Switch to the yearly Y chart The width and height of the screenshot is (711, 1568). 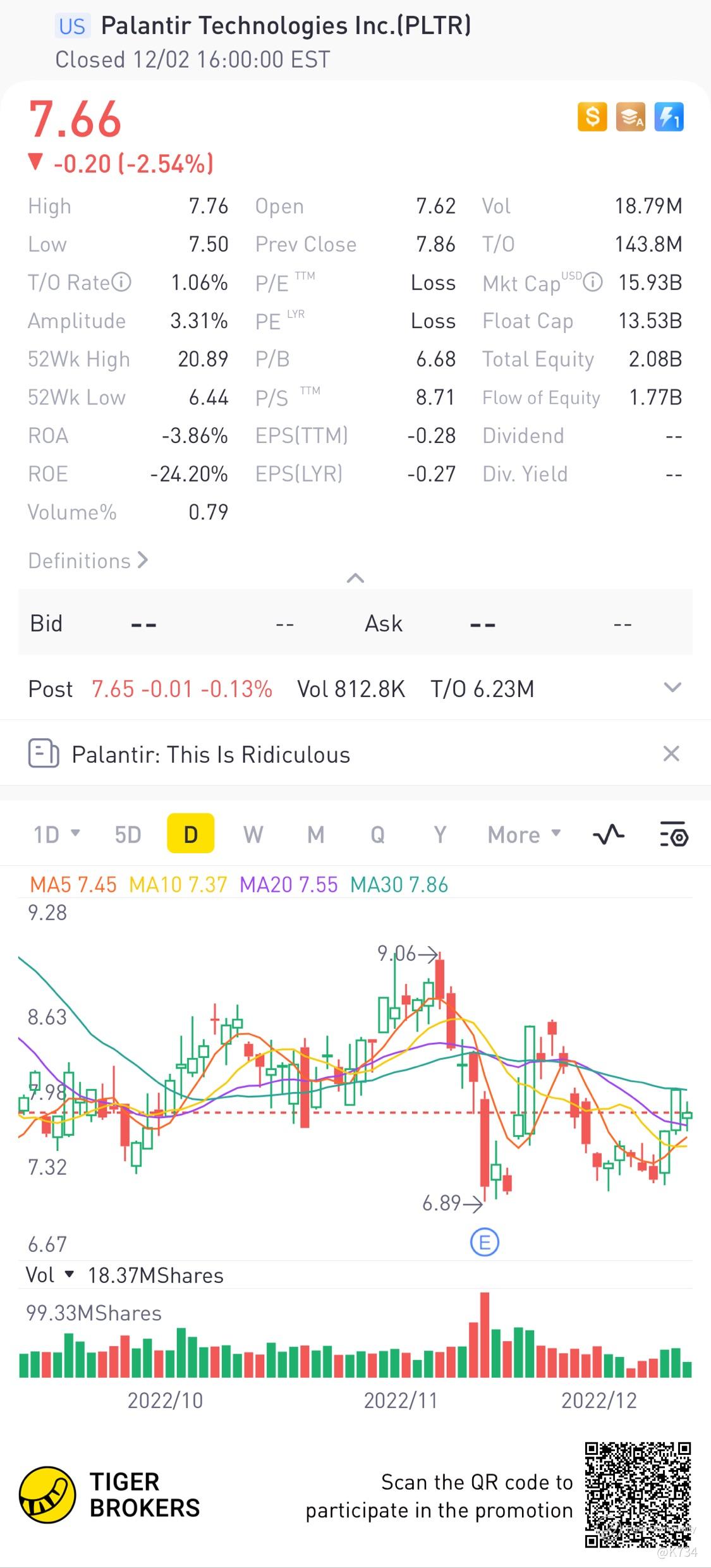point(440,835)
